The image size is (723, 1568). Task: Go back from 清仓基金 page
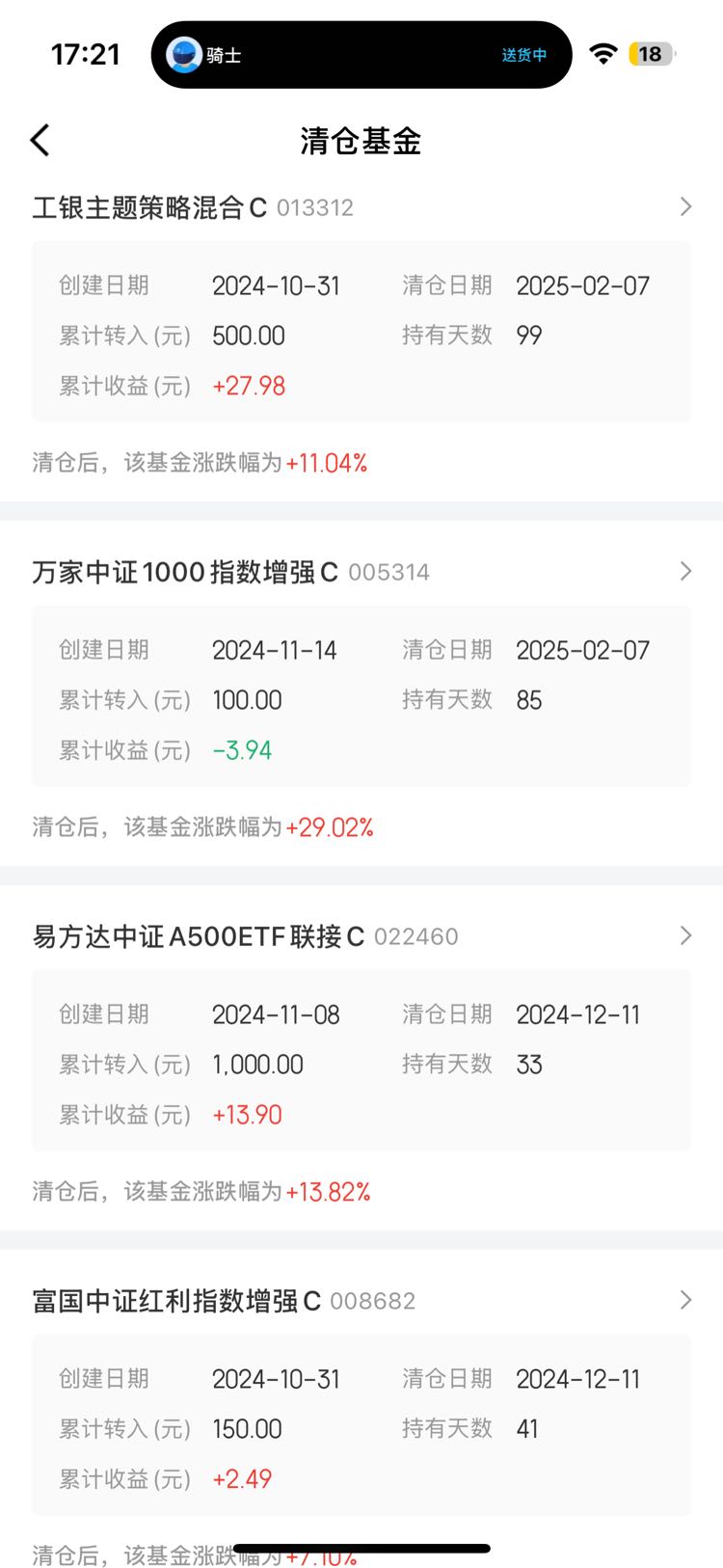pyautogui.click(x=40, y=141)
